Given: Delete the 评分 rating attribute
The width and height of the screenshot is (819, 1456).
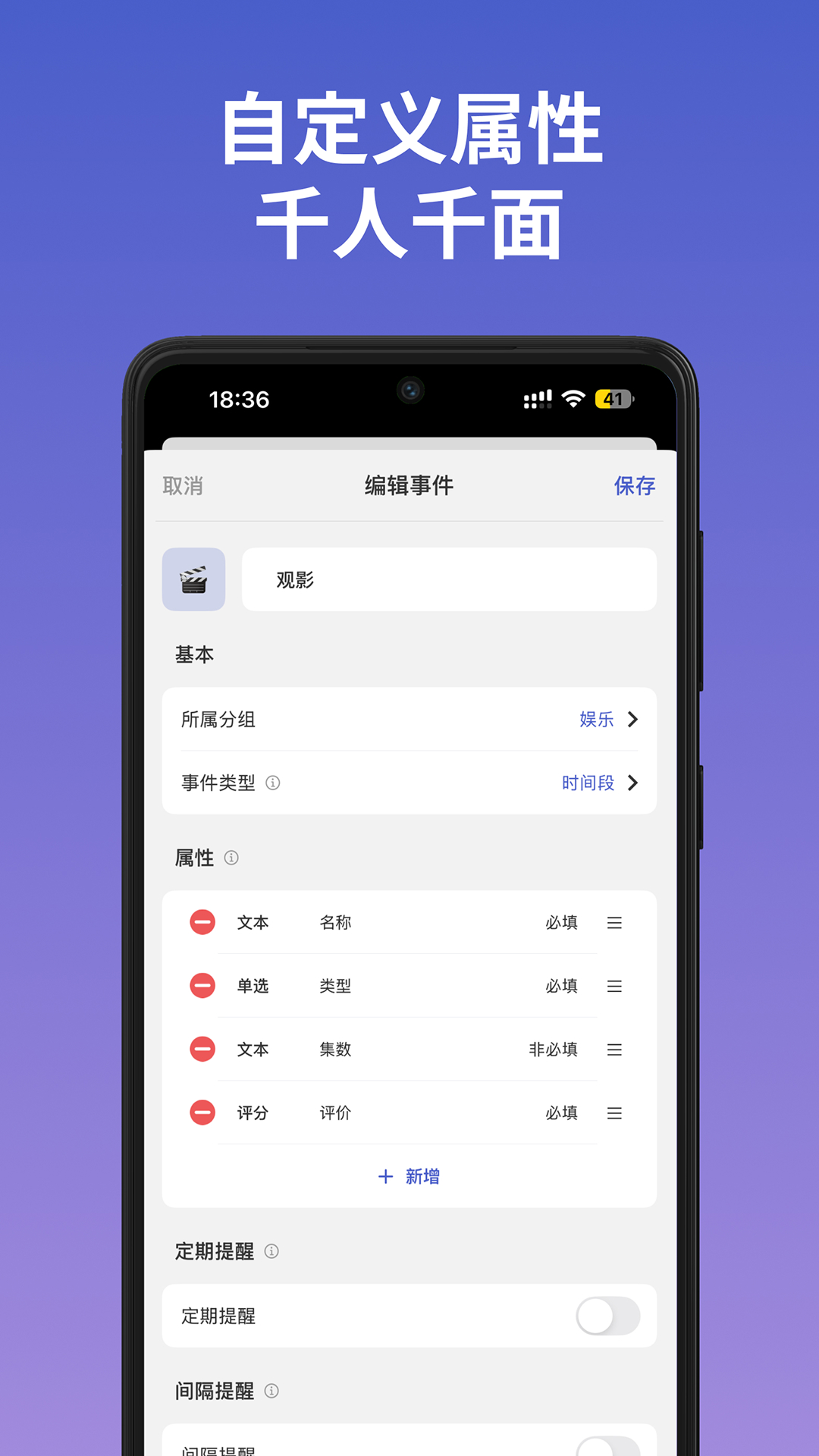Looking at the screenshot, I should click(202, 1113).
